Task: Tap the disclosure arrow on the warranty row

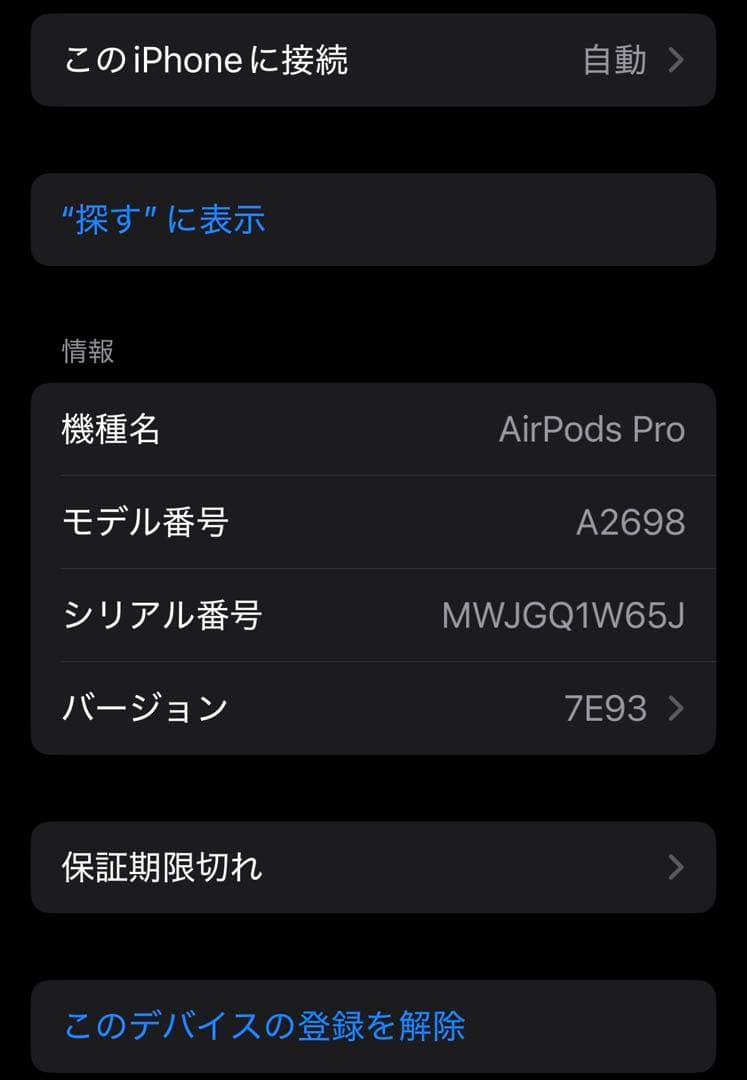Action: 677,867
